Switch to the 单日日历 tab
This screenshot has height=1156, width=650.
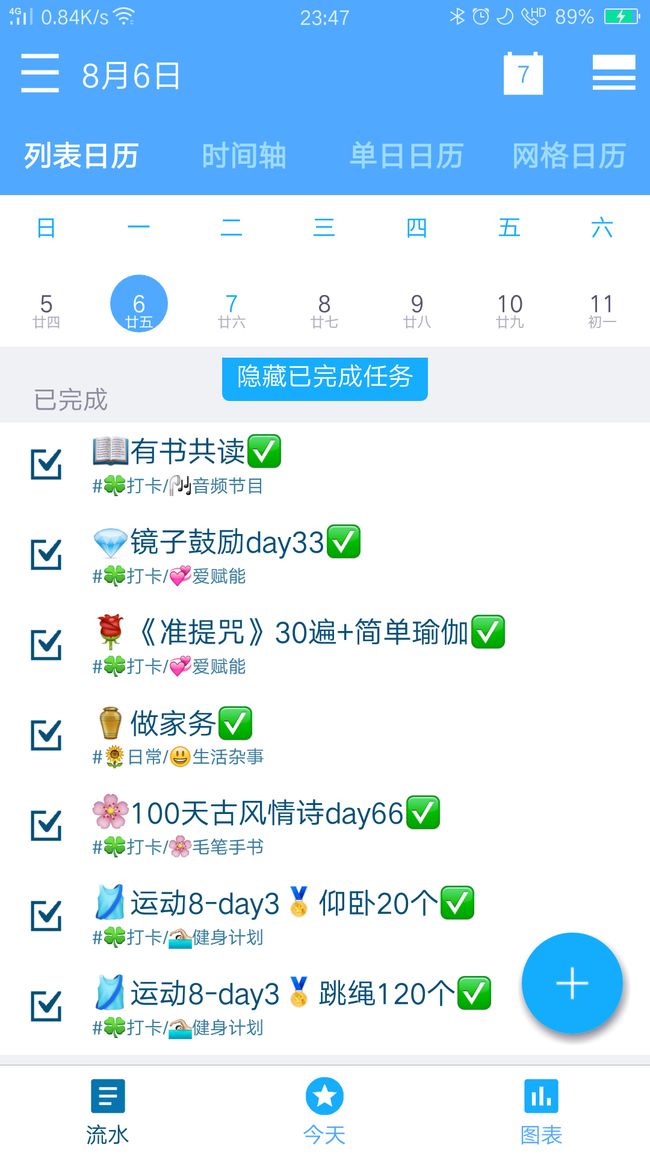[407, 156]
